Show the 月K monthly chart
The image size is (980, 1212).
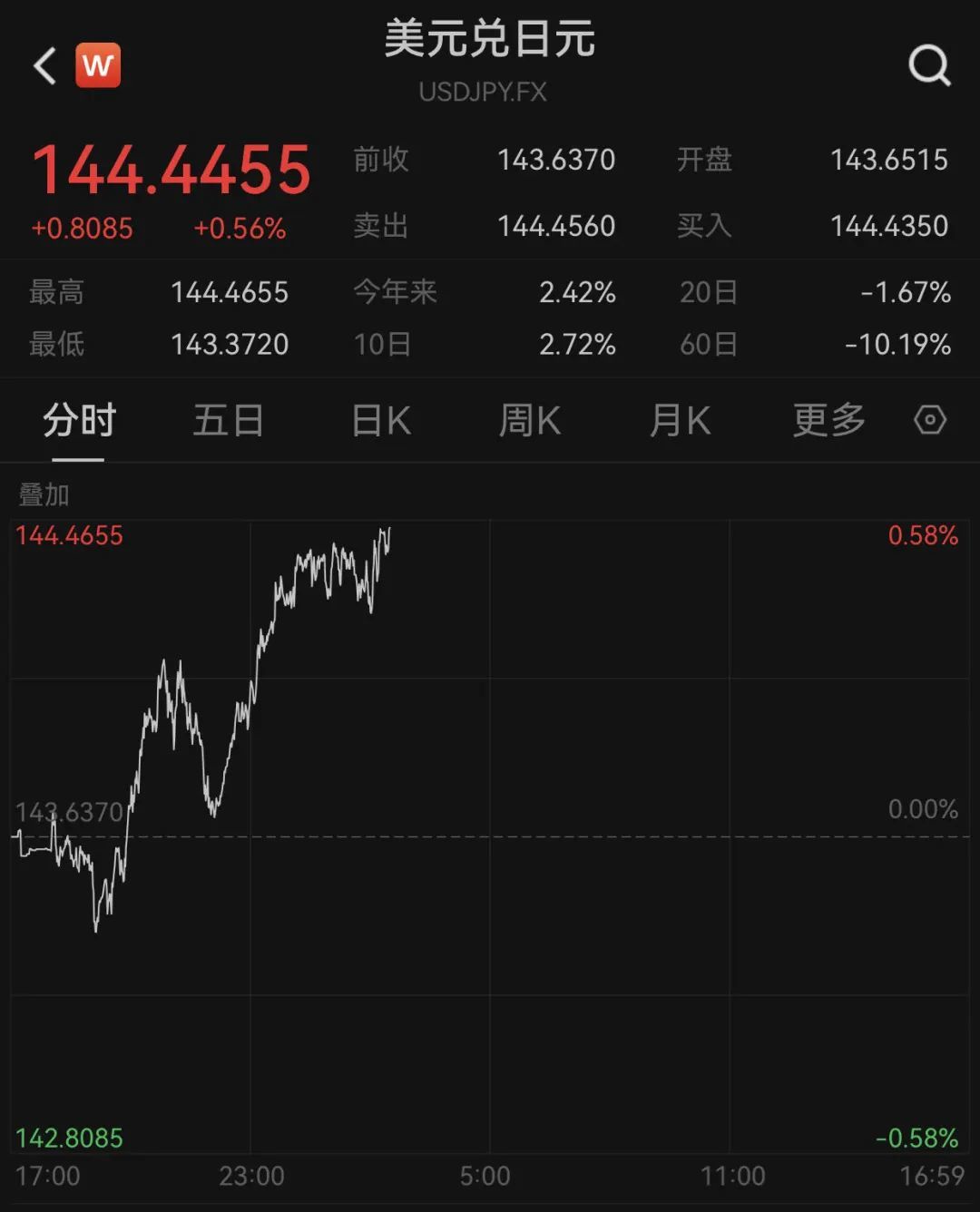[x=680, y=421]
